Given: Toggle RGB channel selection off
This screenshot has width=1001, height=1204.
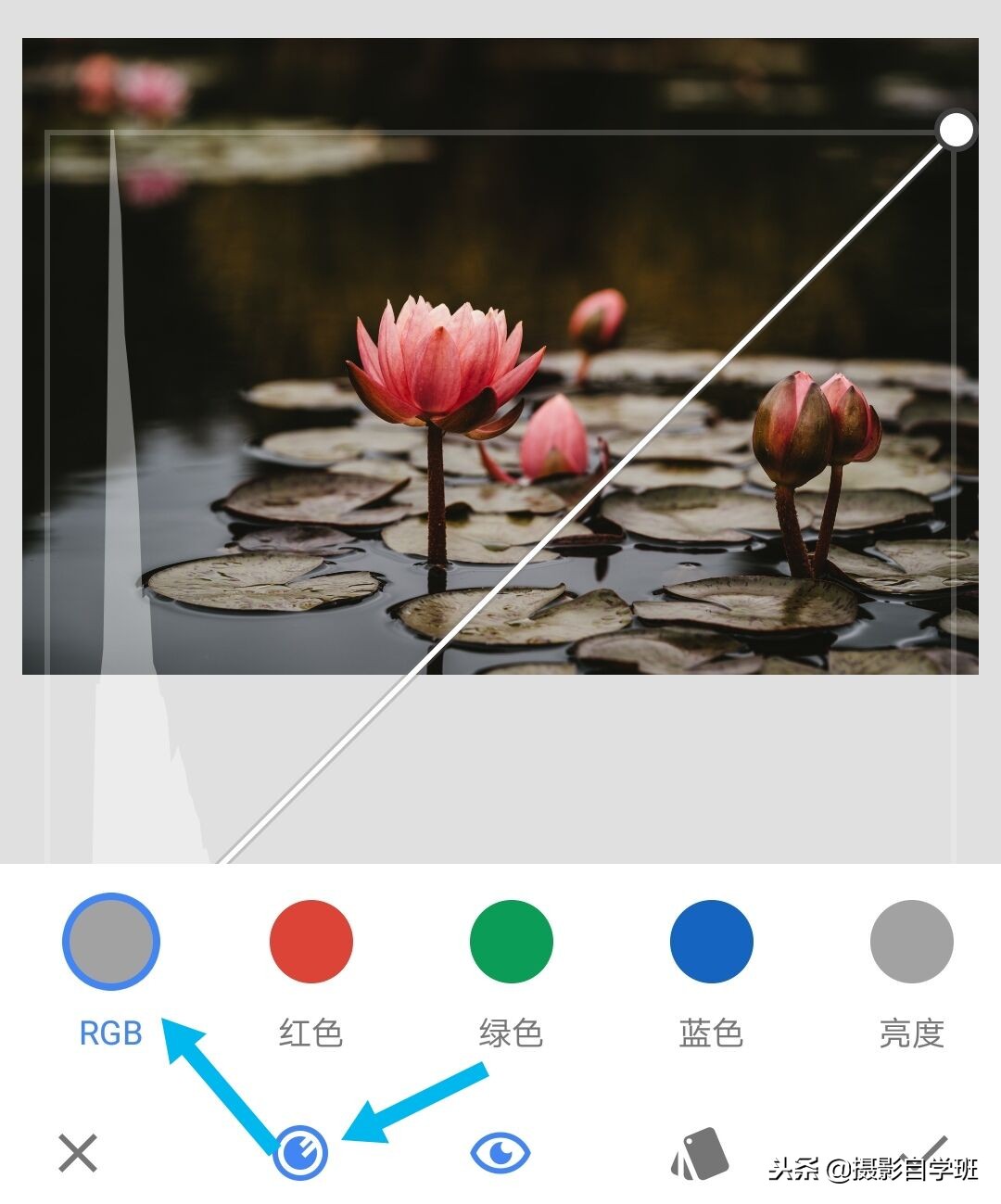Looking at the screenshot, I should [113, 943].
